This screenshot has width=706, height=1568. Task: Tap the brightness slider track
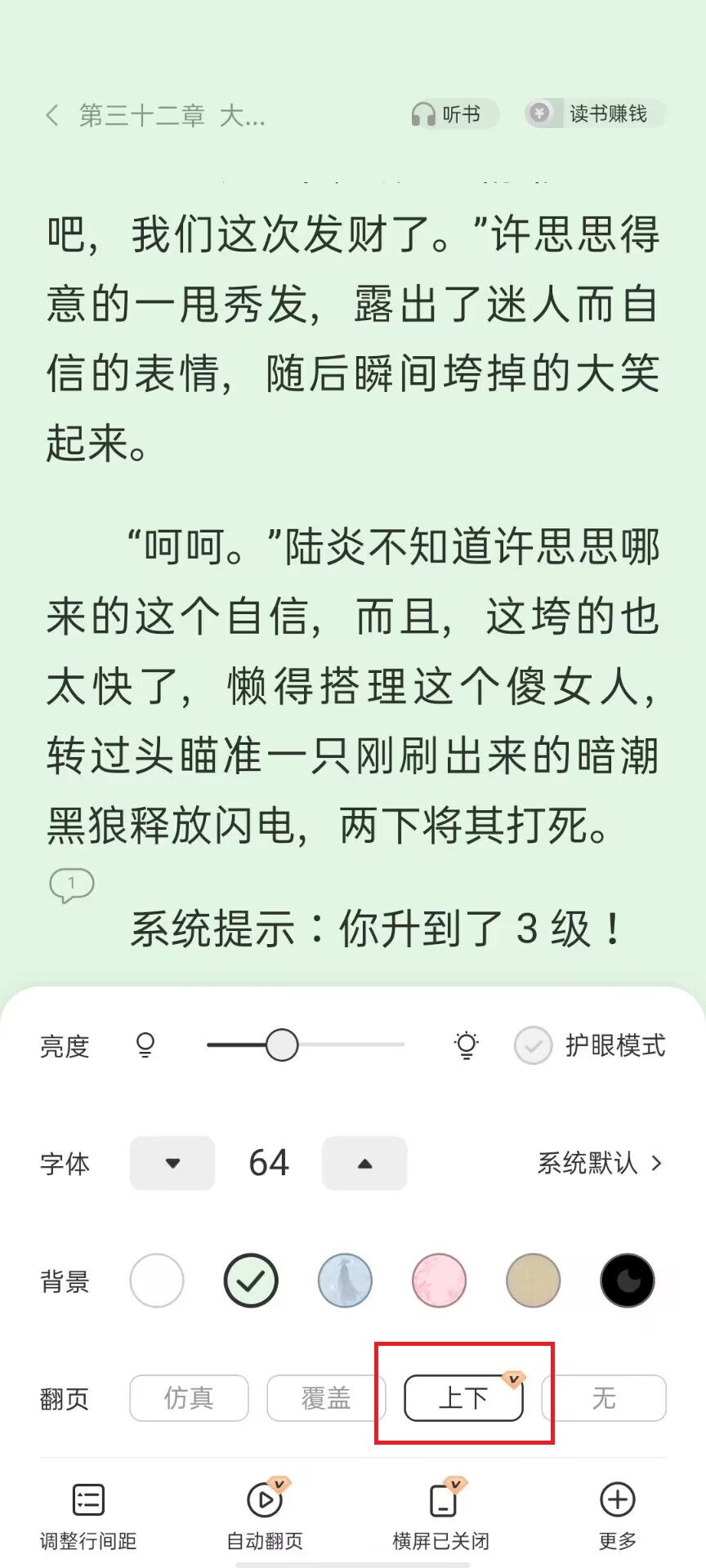[343, 1045]
